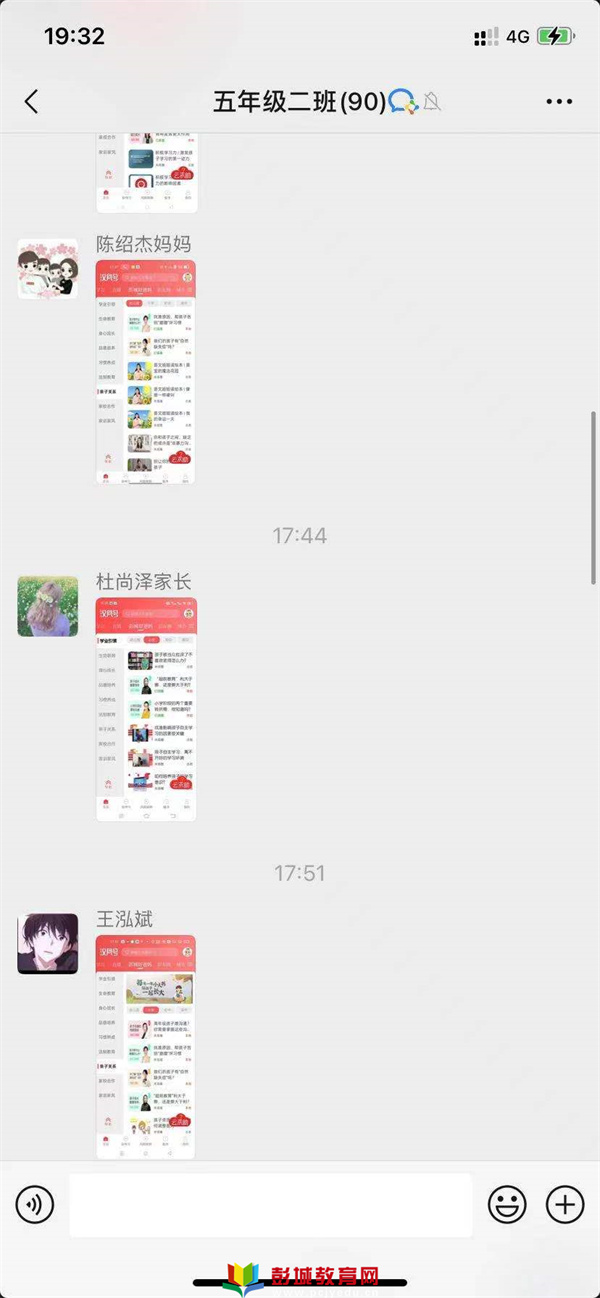Open the screenshot sent by 杜尚泽家长

146,709
